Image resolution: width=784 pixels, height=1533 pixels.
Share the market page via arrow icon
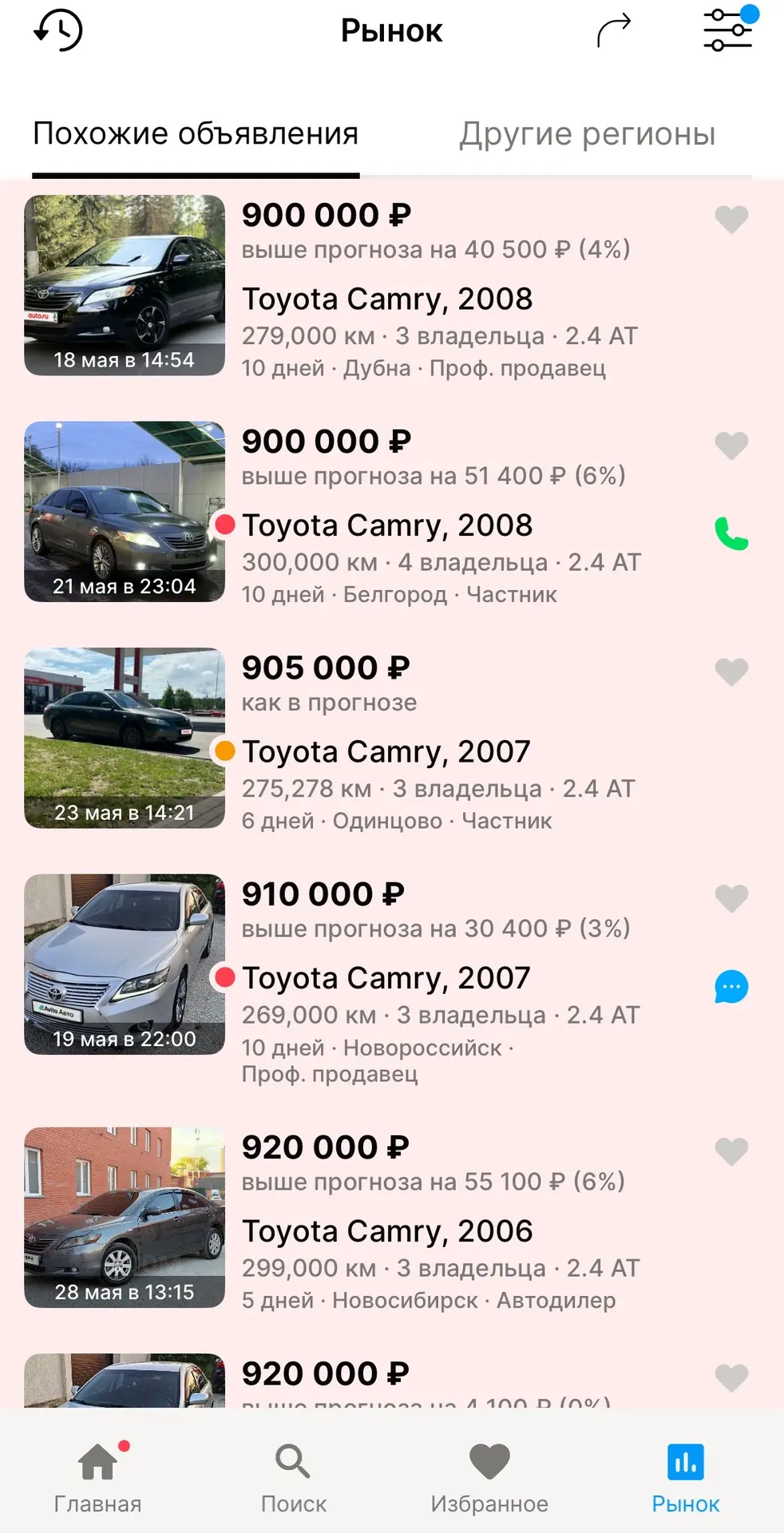pyautogui.click(x=613, y=30)
